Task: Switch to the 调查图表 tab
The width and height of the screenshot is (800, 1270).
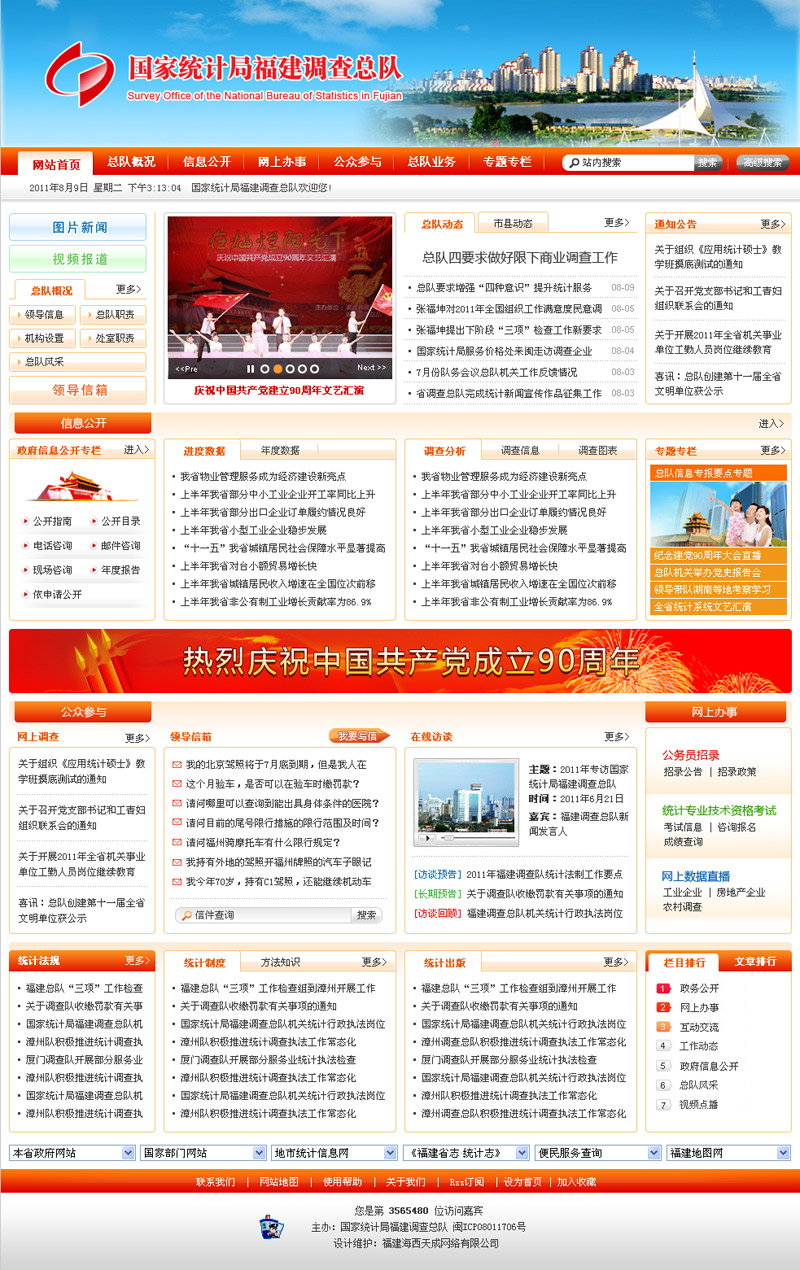Action: pyautogui.click(x=598, y=450)
